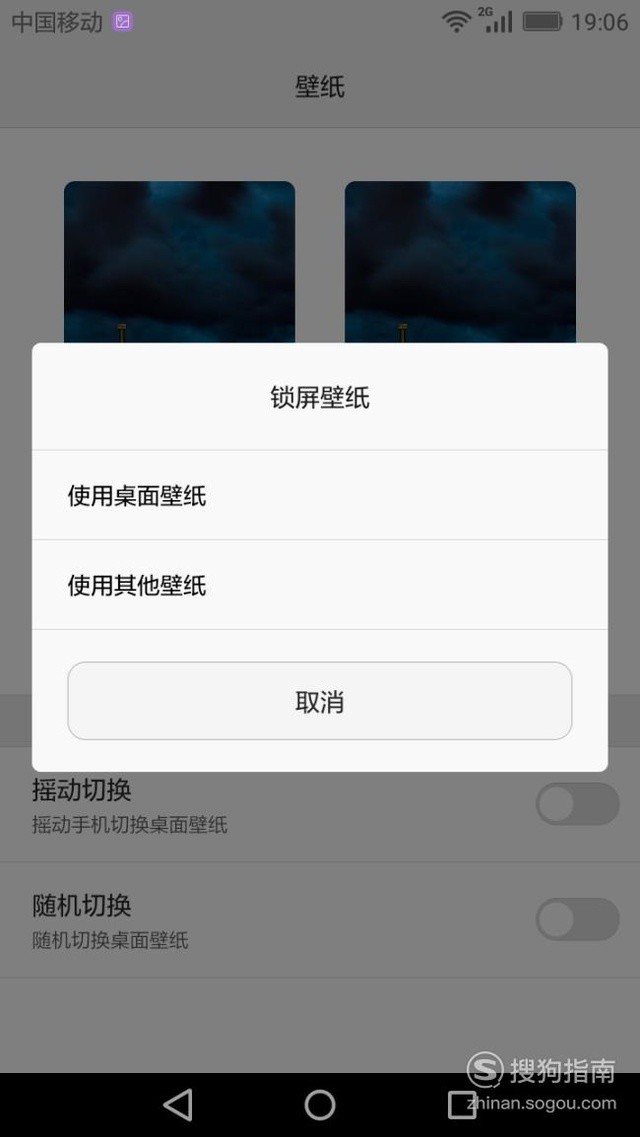Select 使用桌面壁纸 option

coord(319,496)
